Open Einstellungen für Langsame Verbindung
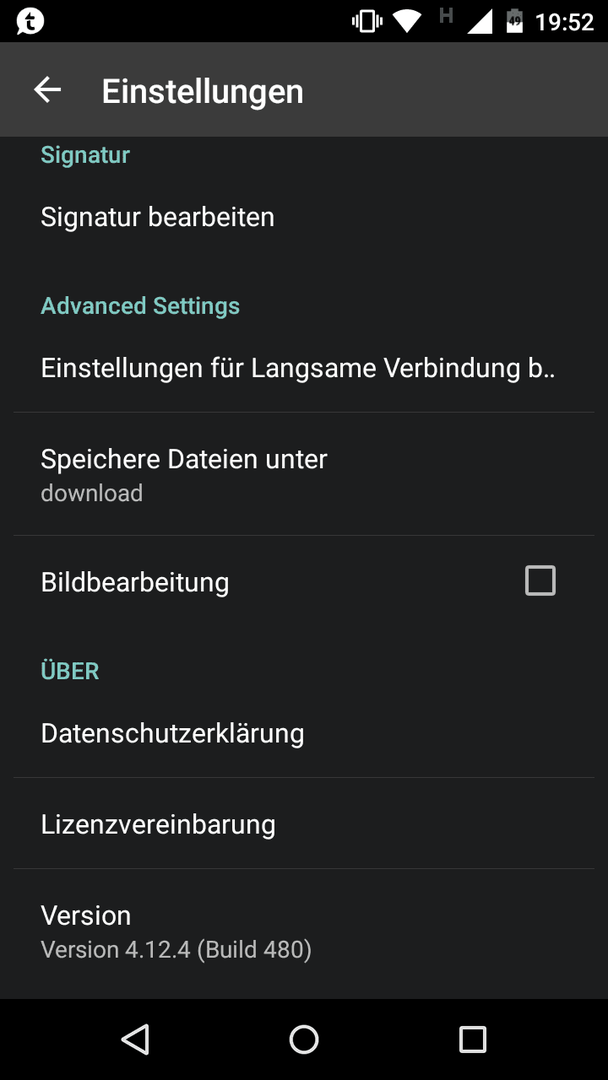Image resolution: width=608 pixels, height=1080 pixels. pos(304,368)
